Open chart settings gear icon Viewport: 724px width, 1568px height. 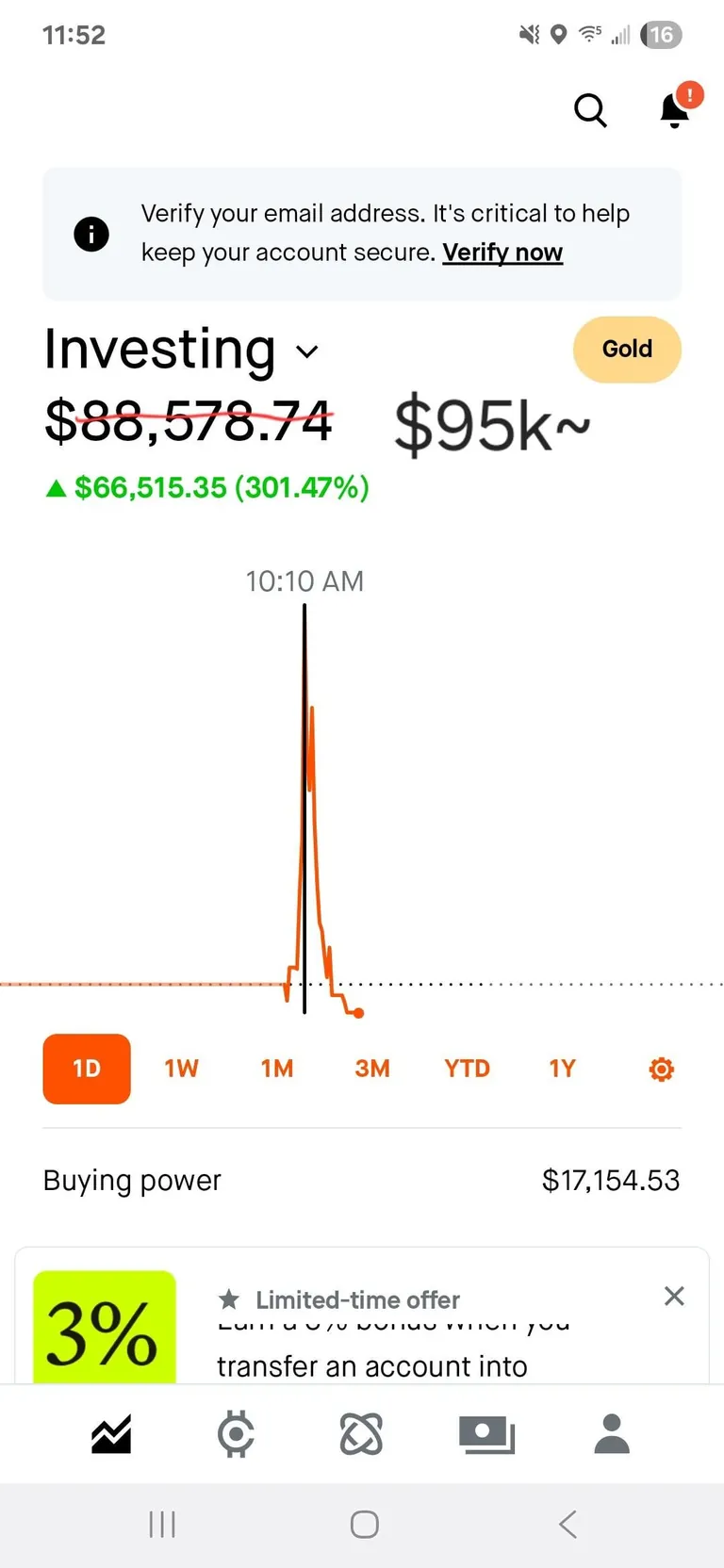(x=660, y=1069)
